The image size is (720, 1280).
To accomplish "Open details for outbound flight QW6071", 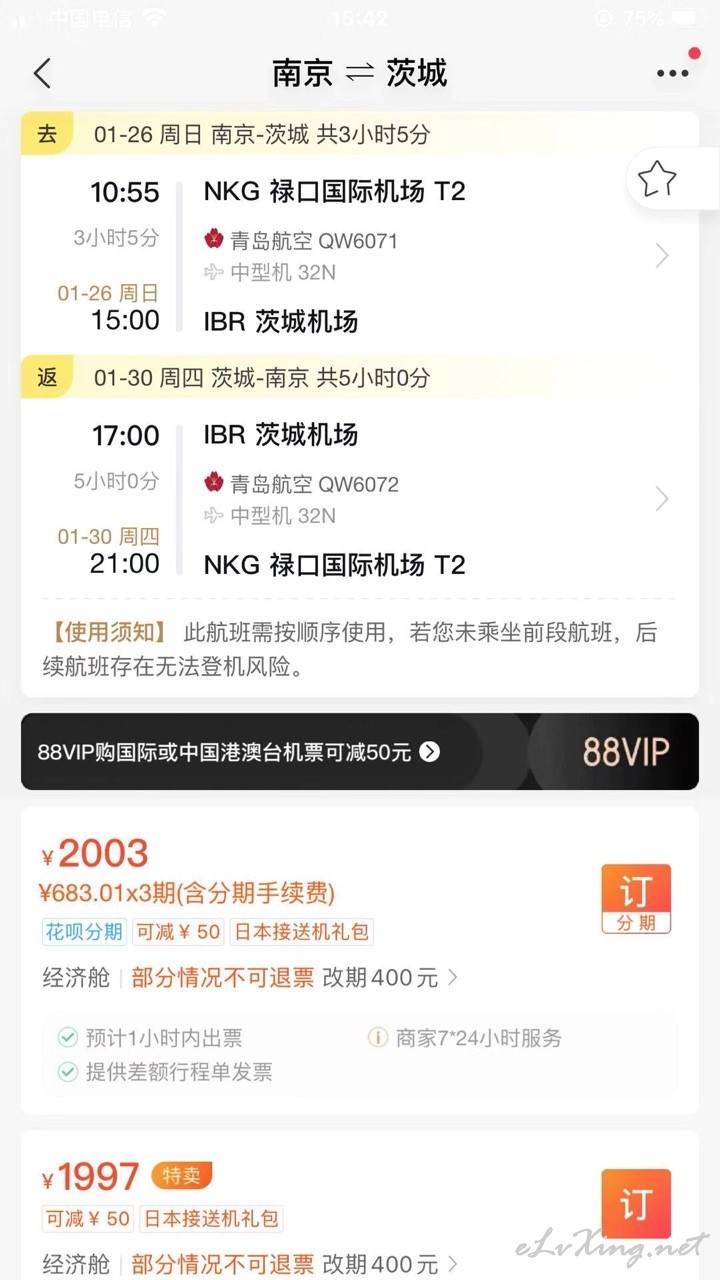I will click(360, 255).
